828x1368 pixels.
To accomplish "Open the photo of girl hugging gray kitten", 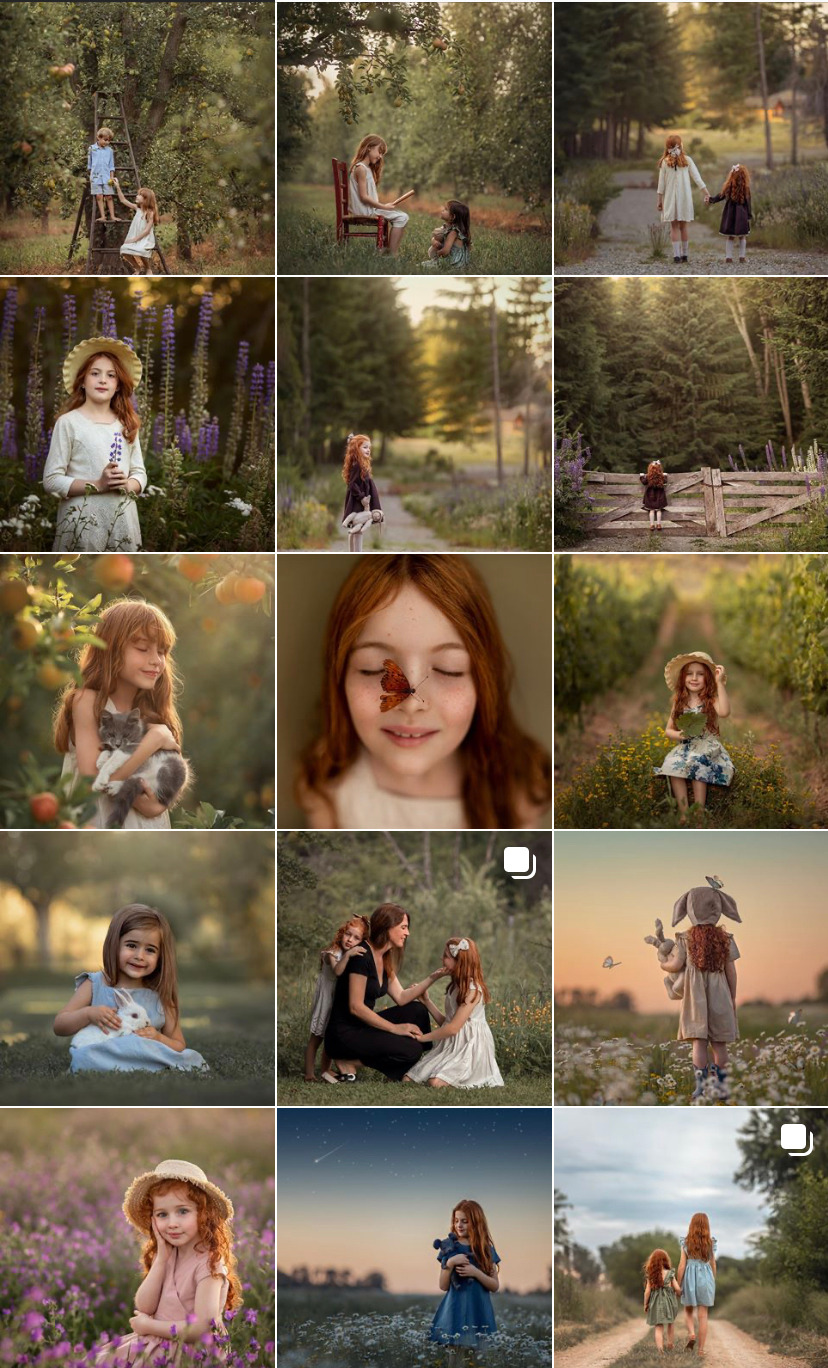I will (137, 691).
